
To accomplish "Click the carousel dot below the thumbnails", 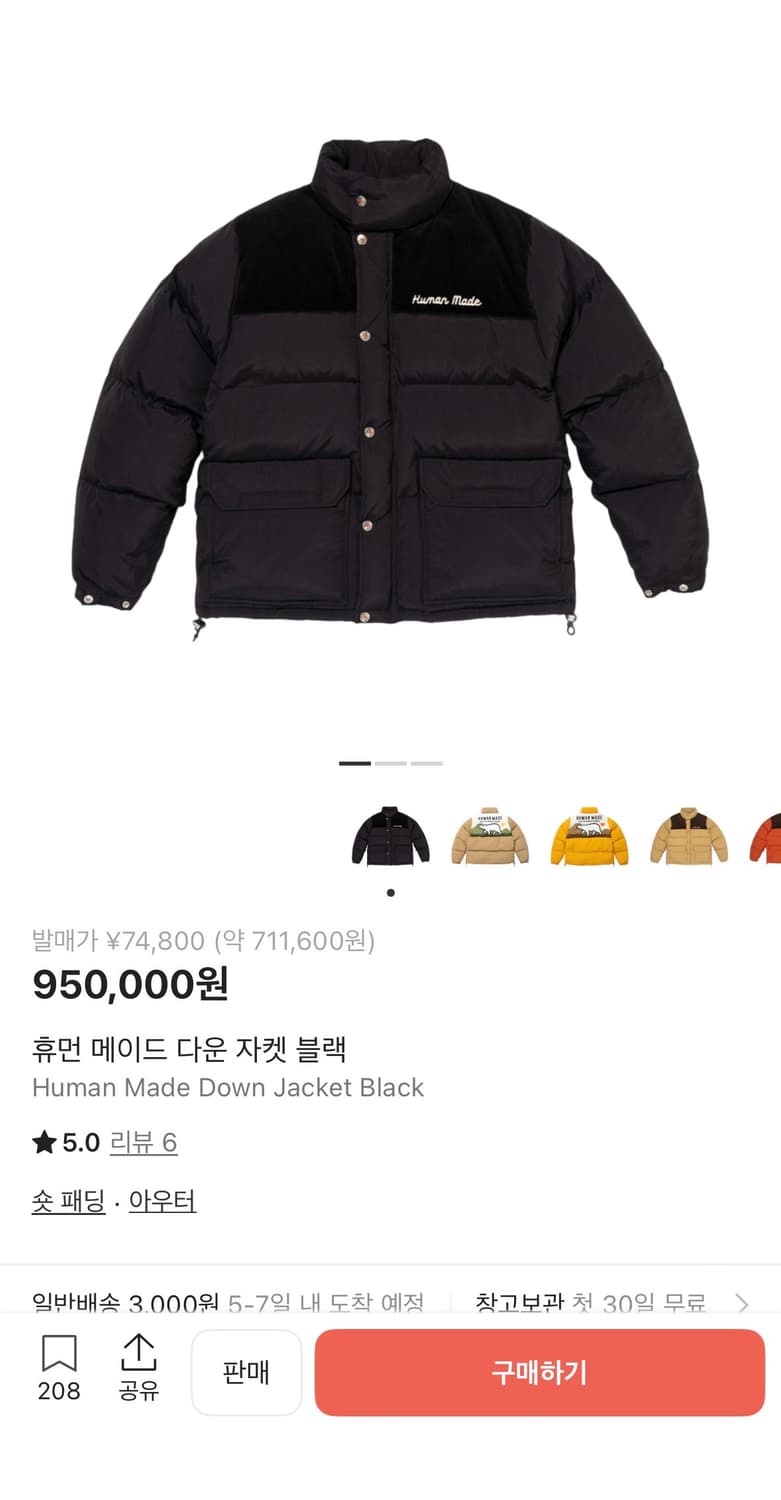I will [x=390, y=893].
